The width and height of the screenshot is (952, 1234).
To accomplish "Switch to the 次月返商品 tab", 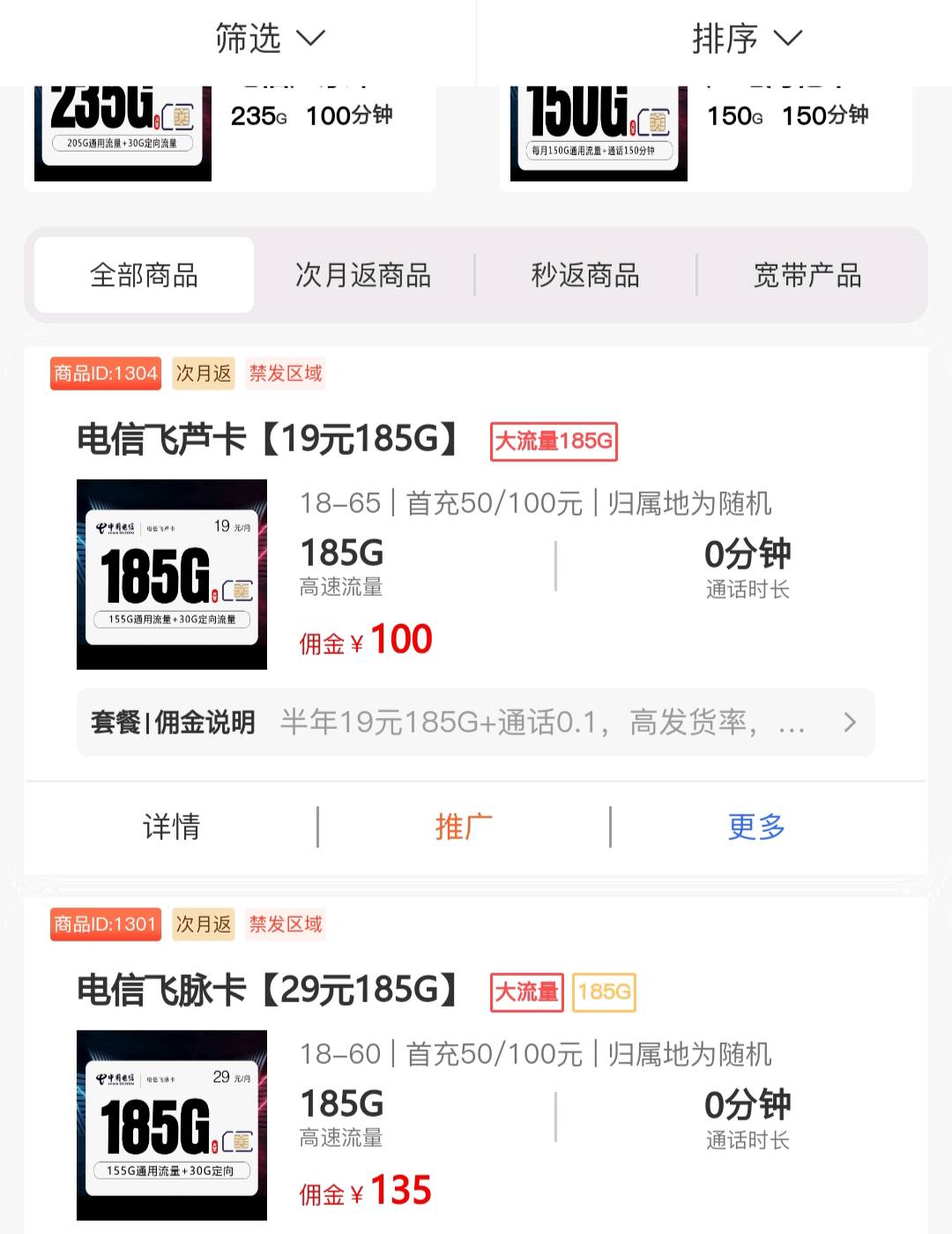I will pyautogui.click(x=363, y=275).
